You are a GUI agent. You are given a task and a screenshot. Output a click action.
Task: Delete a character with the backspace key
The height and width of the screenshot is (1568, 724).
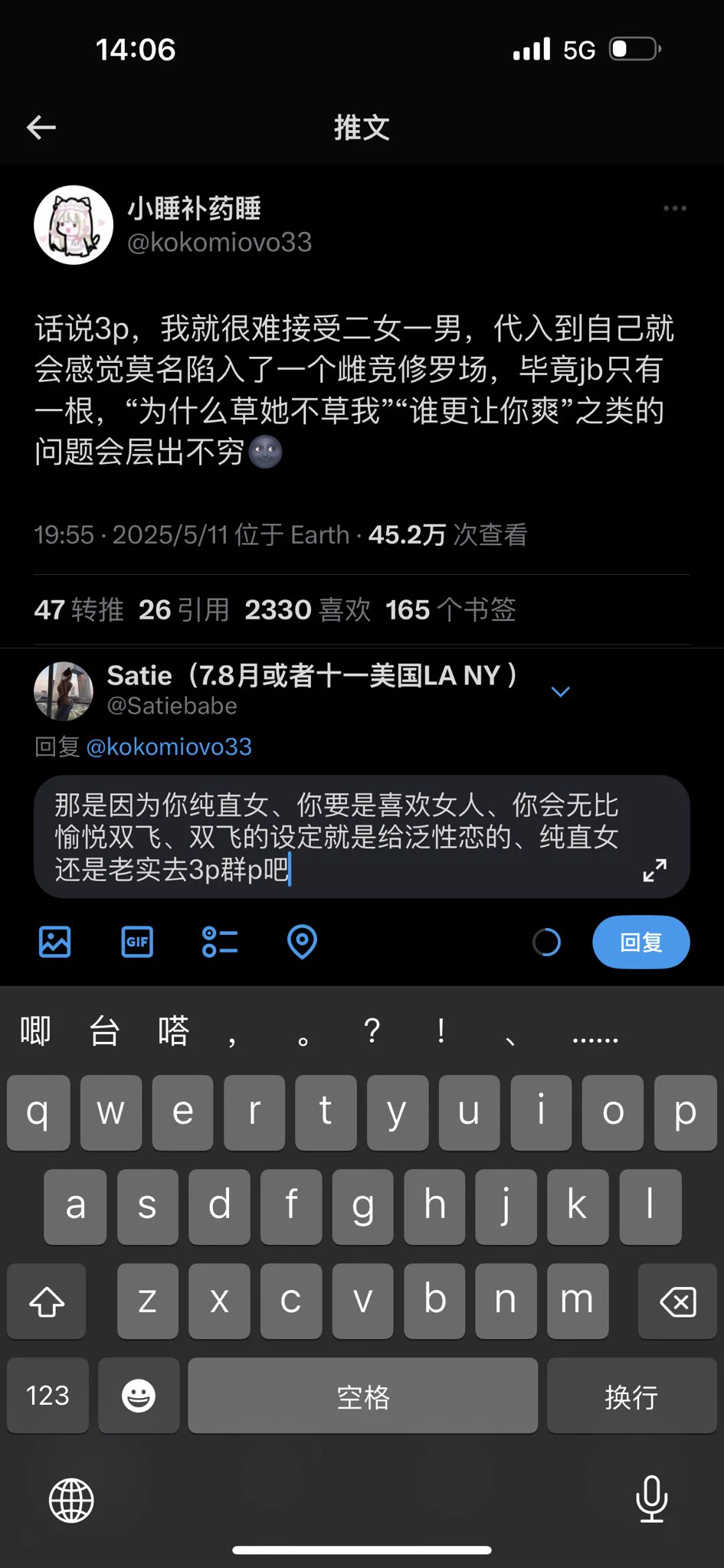(677, 1302)
